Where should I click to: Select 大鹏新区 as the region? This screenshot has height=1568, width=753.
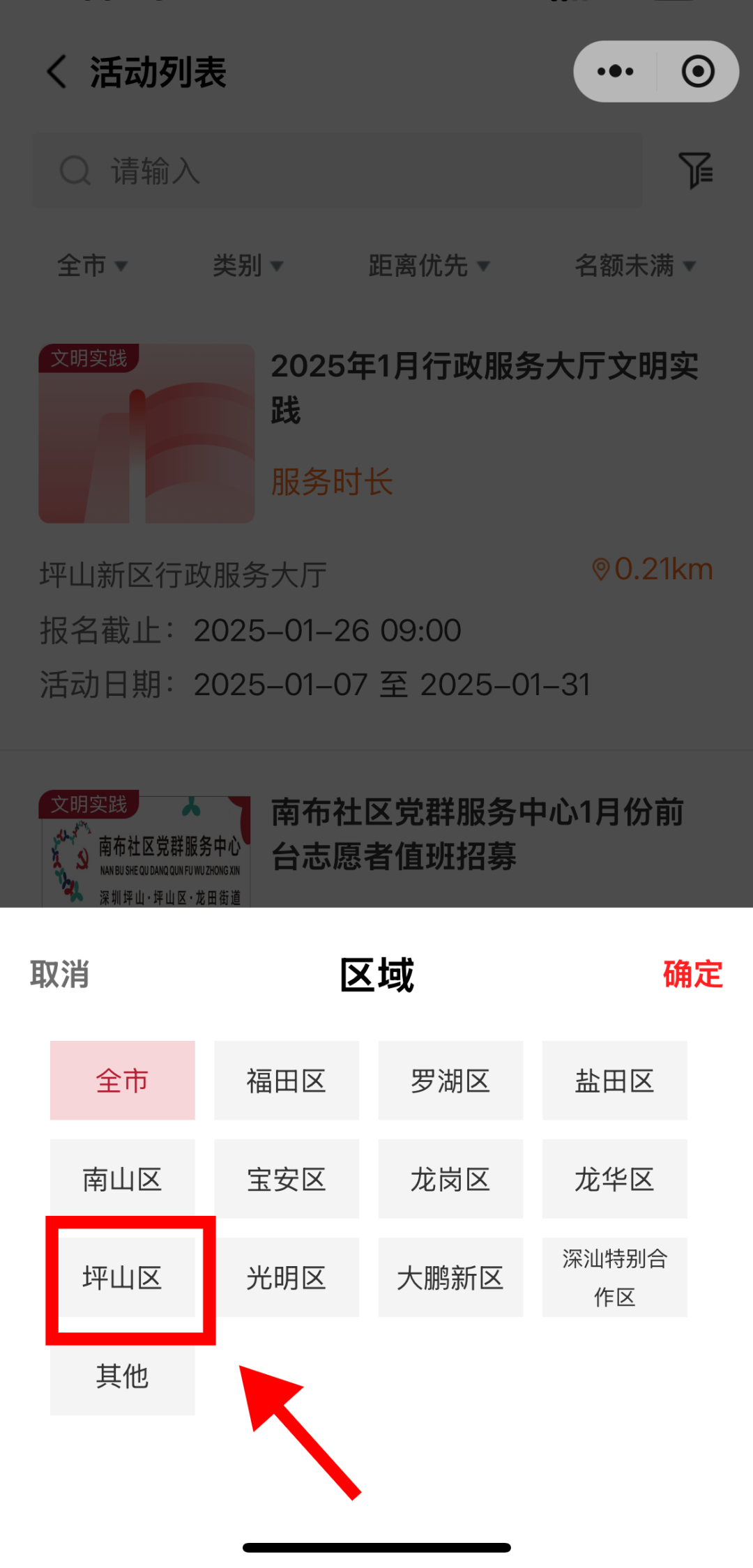pos(450,1277)
